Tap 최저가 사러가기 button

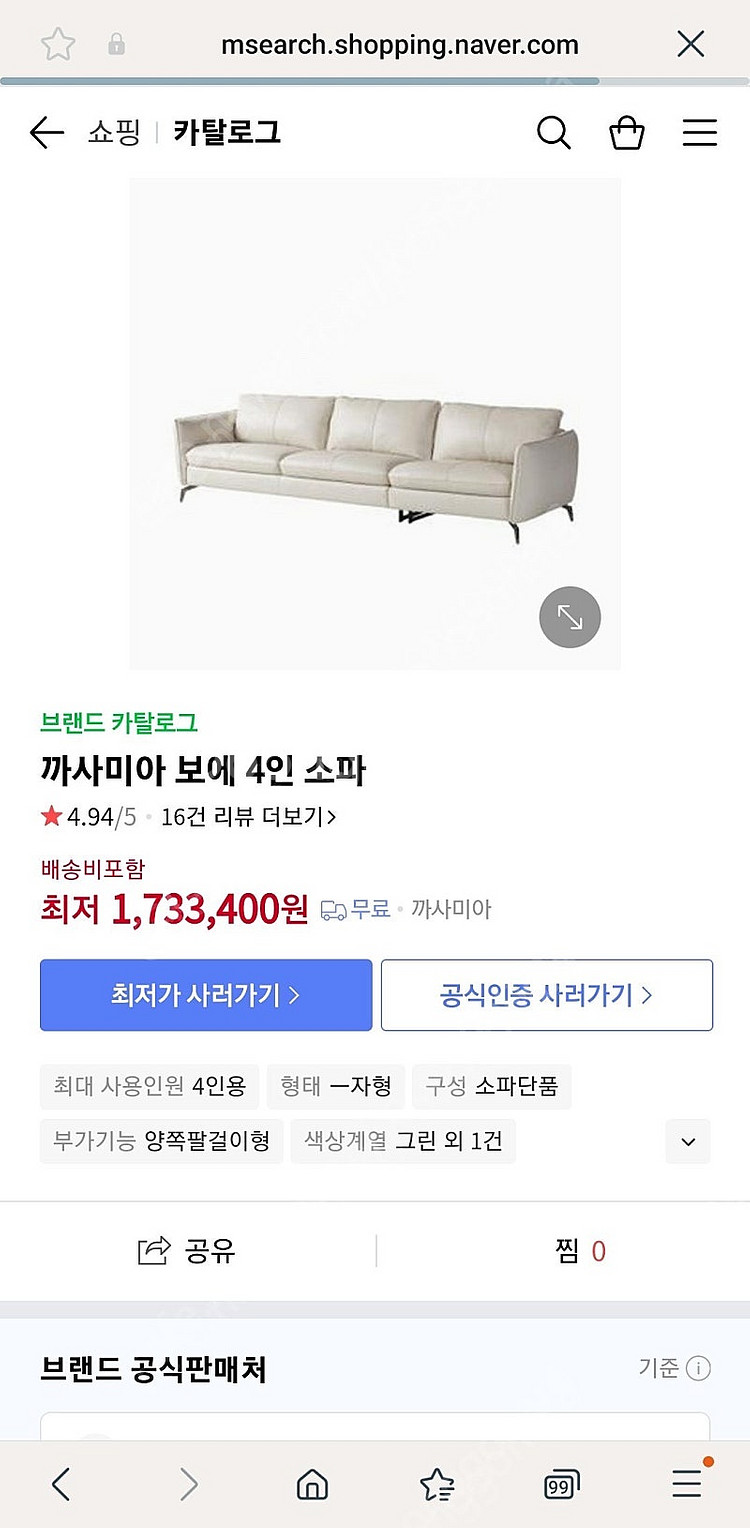point(206,995)
